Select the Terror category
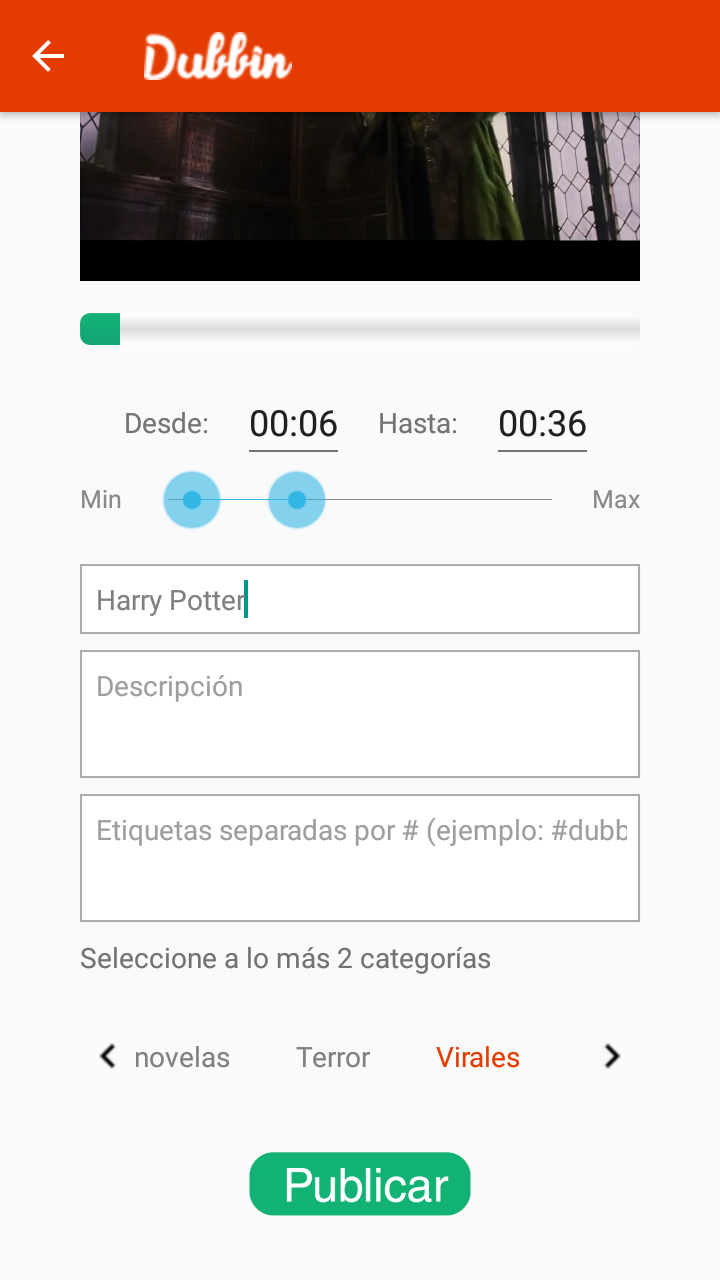This screenshot has width=720, height=1280. [x=333, y=1058]
